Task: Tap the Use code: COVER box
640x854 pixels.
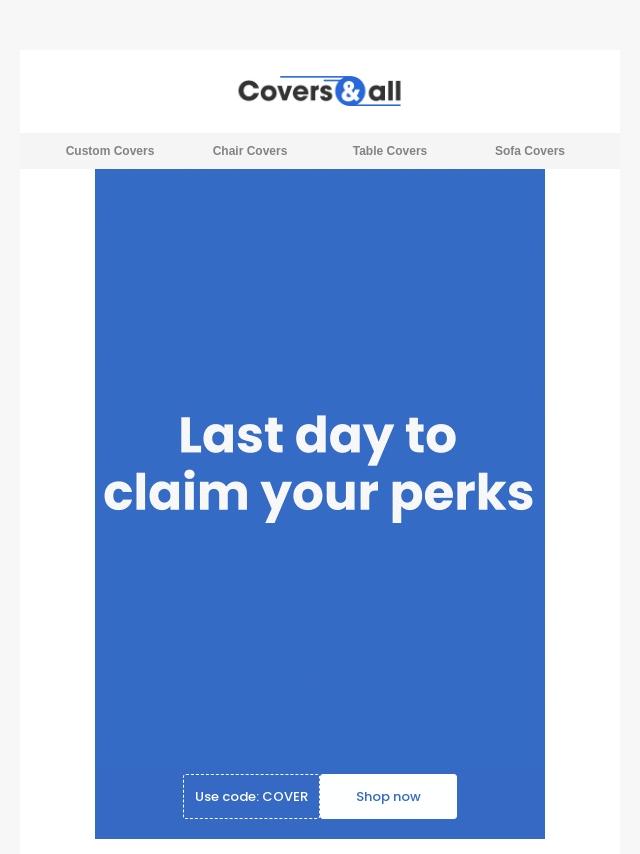Action: 251,796
